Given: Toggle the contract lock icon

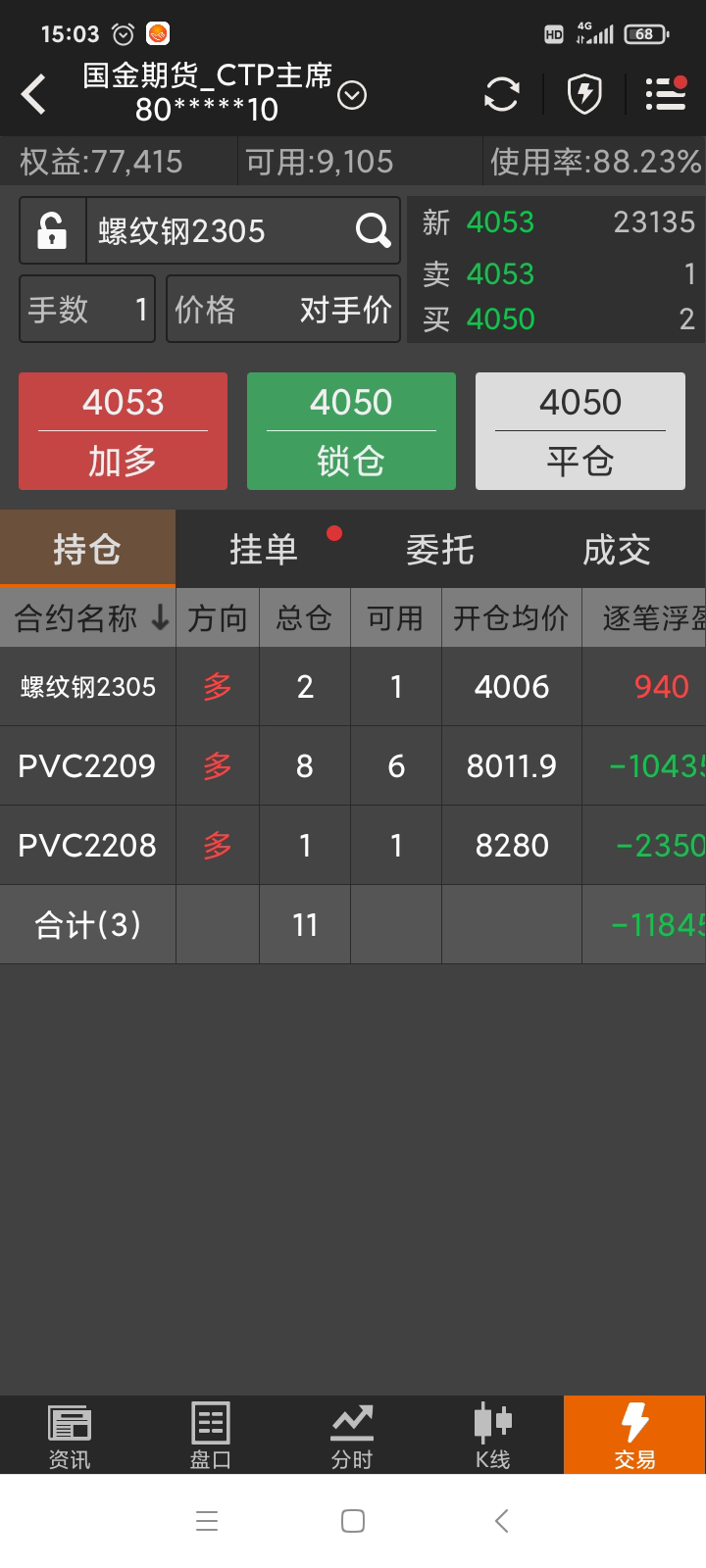Looking at the screenshot, I should (53, 231).
